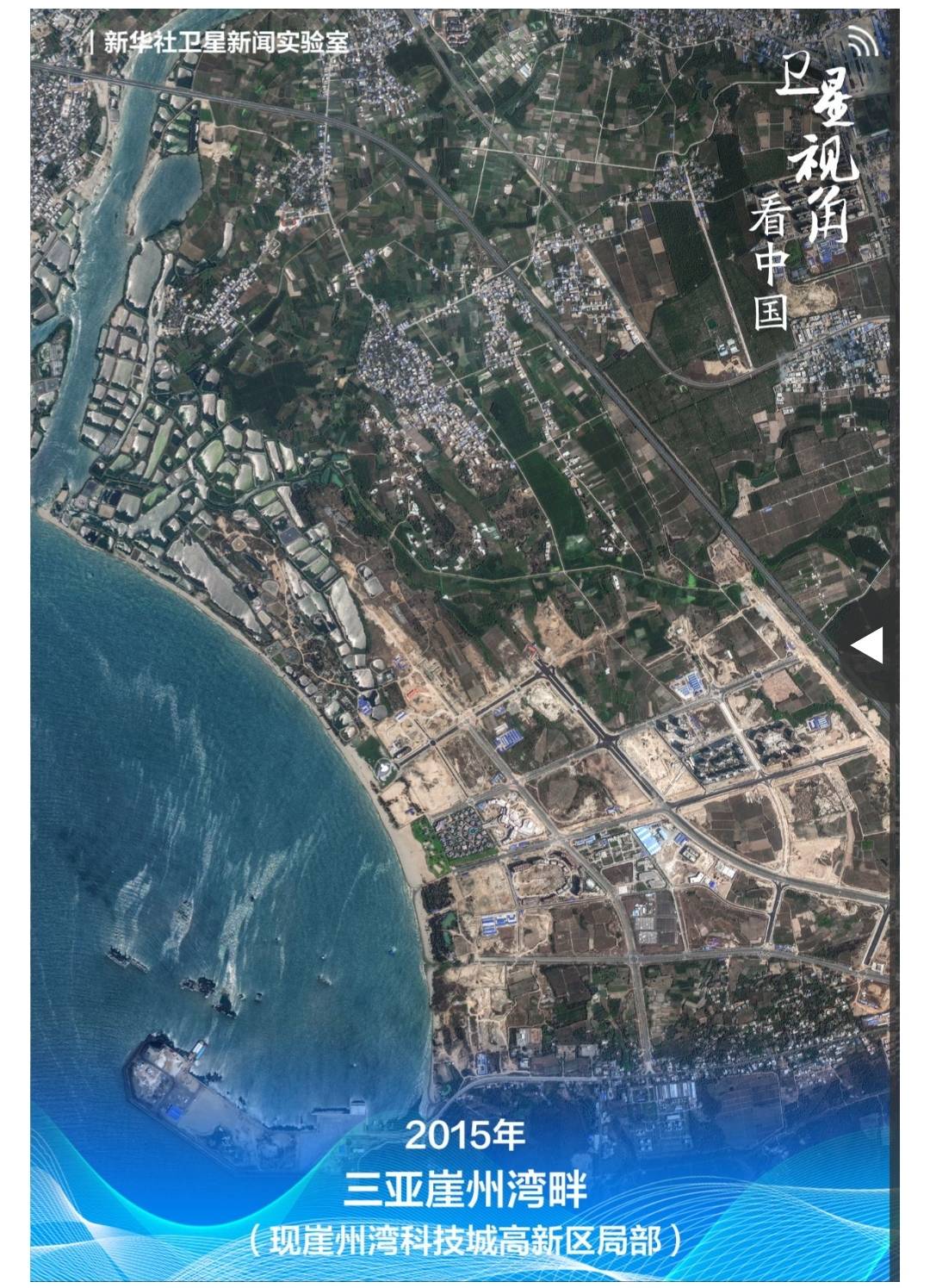Tap the white left-arrow handle
This screenshot has height=1288, width=930.
(x=867, y=645)
